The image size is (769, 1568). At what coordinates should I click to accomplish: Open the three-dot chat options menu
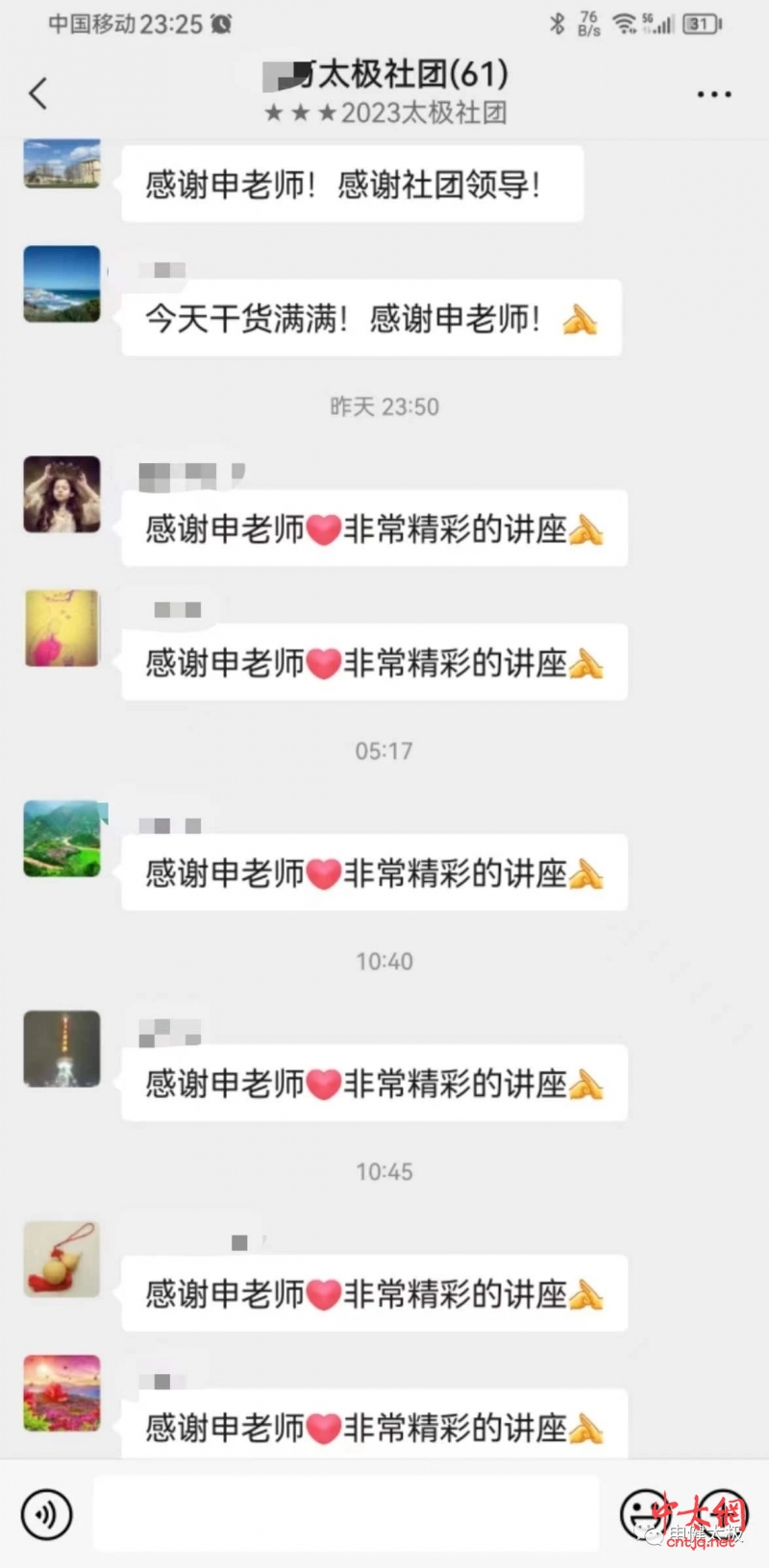click(713, 94)
